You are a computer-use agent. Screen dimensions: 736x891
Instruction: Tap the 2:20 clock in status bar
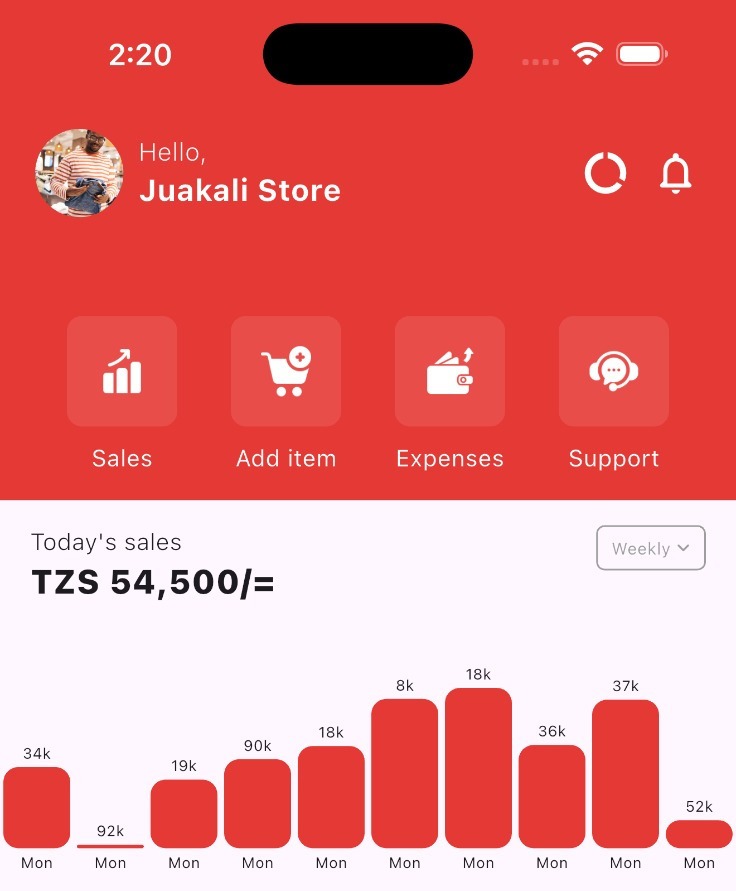(x=141, y=55)
